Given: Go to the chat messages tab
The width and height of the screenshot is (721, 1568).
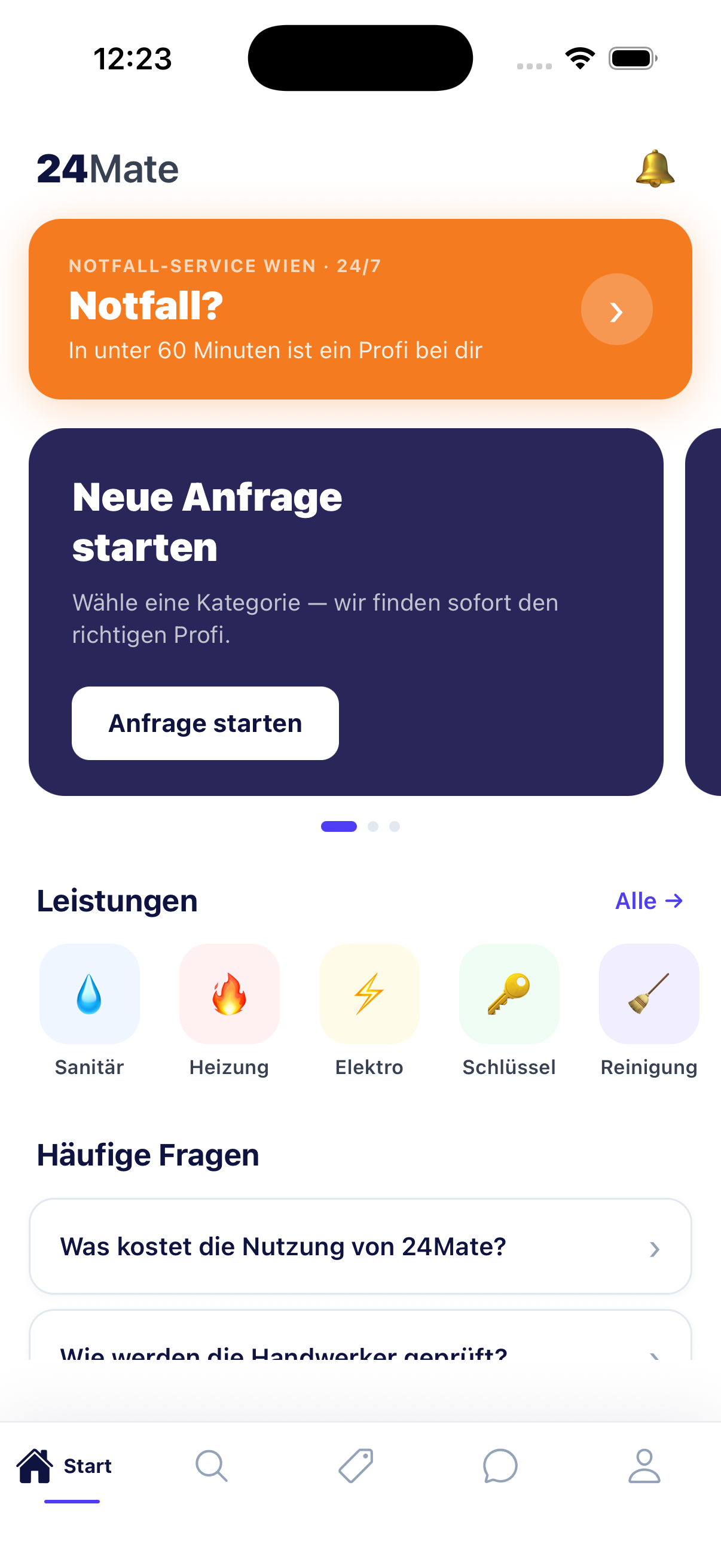Looking at the screenshot, I should 500,1466.
